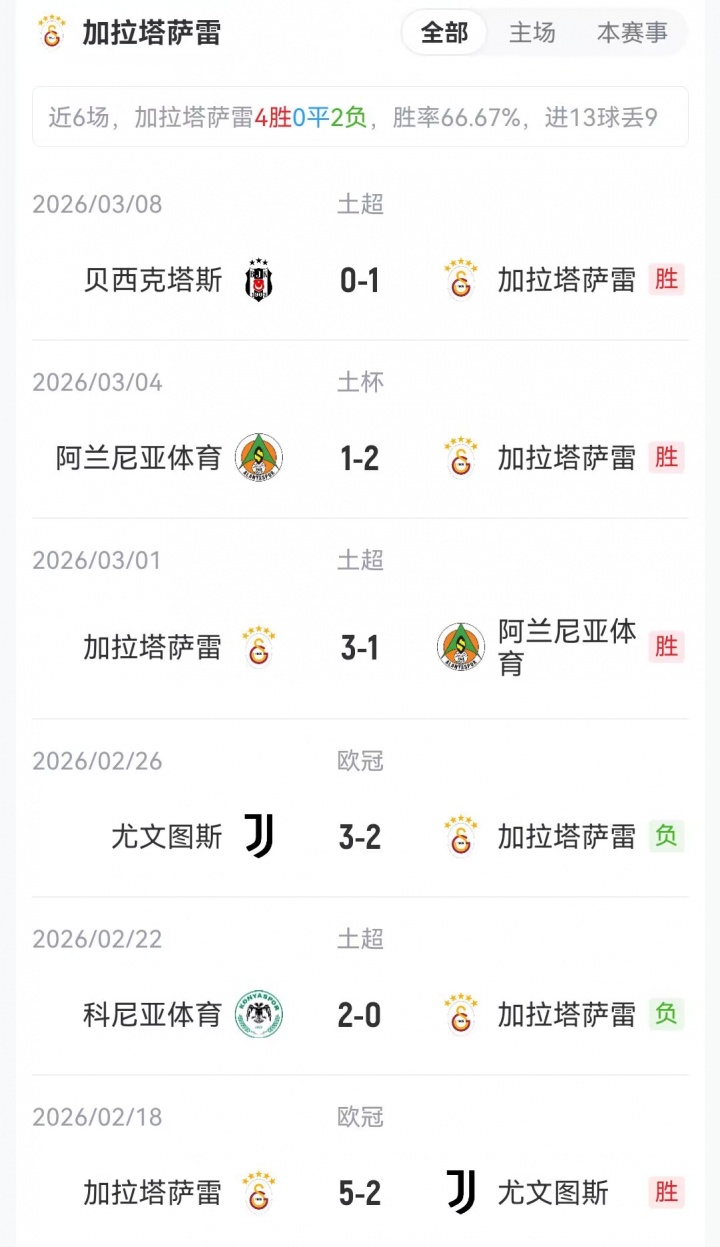This screenshot has width=720, height=1247.
Task: Select the 全部 filter tab
Action: [444, 33]
